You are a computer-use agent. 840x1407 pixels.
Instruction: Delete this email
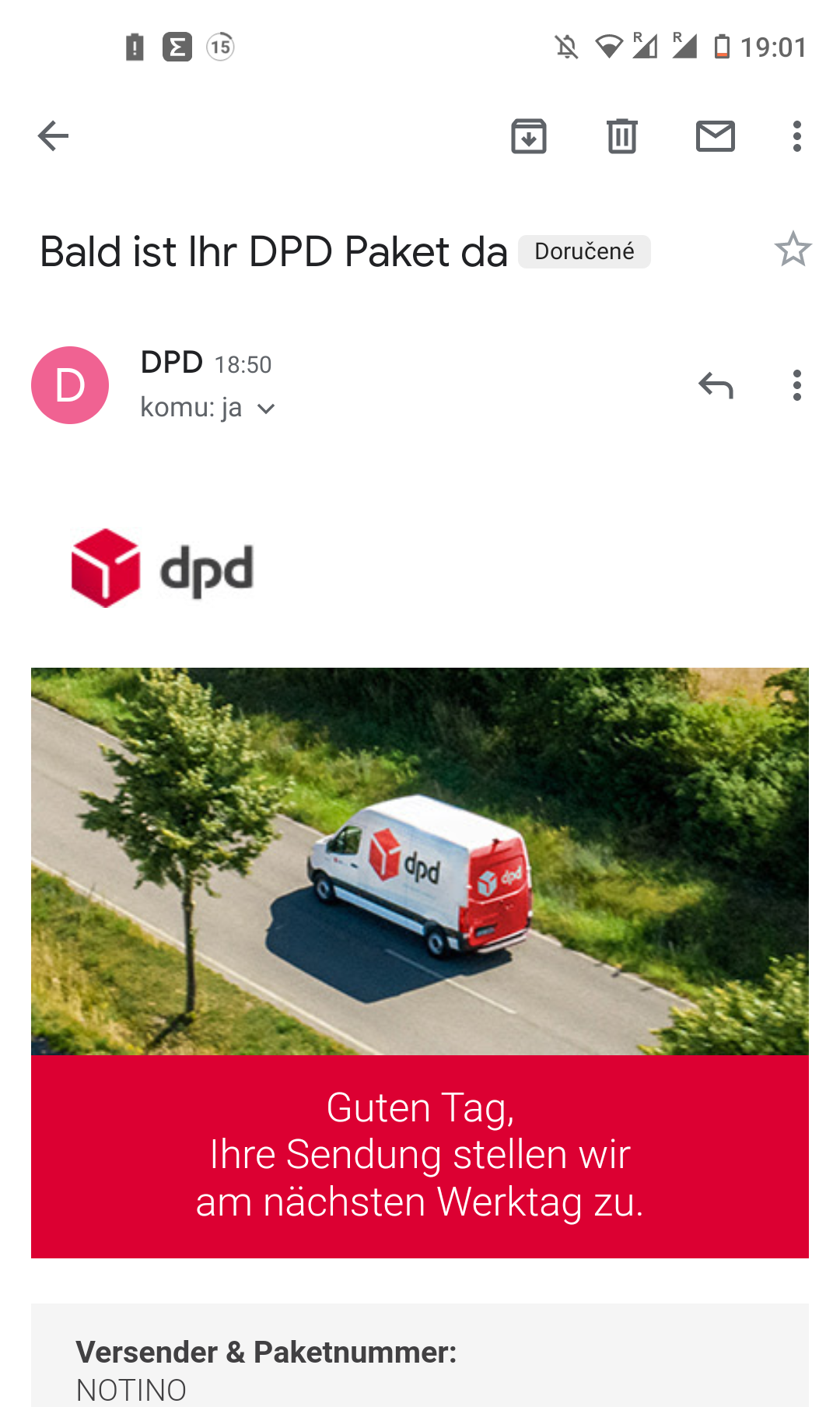point(622,136)
